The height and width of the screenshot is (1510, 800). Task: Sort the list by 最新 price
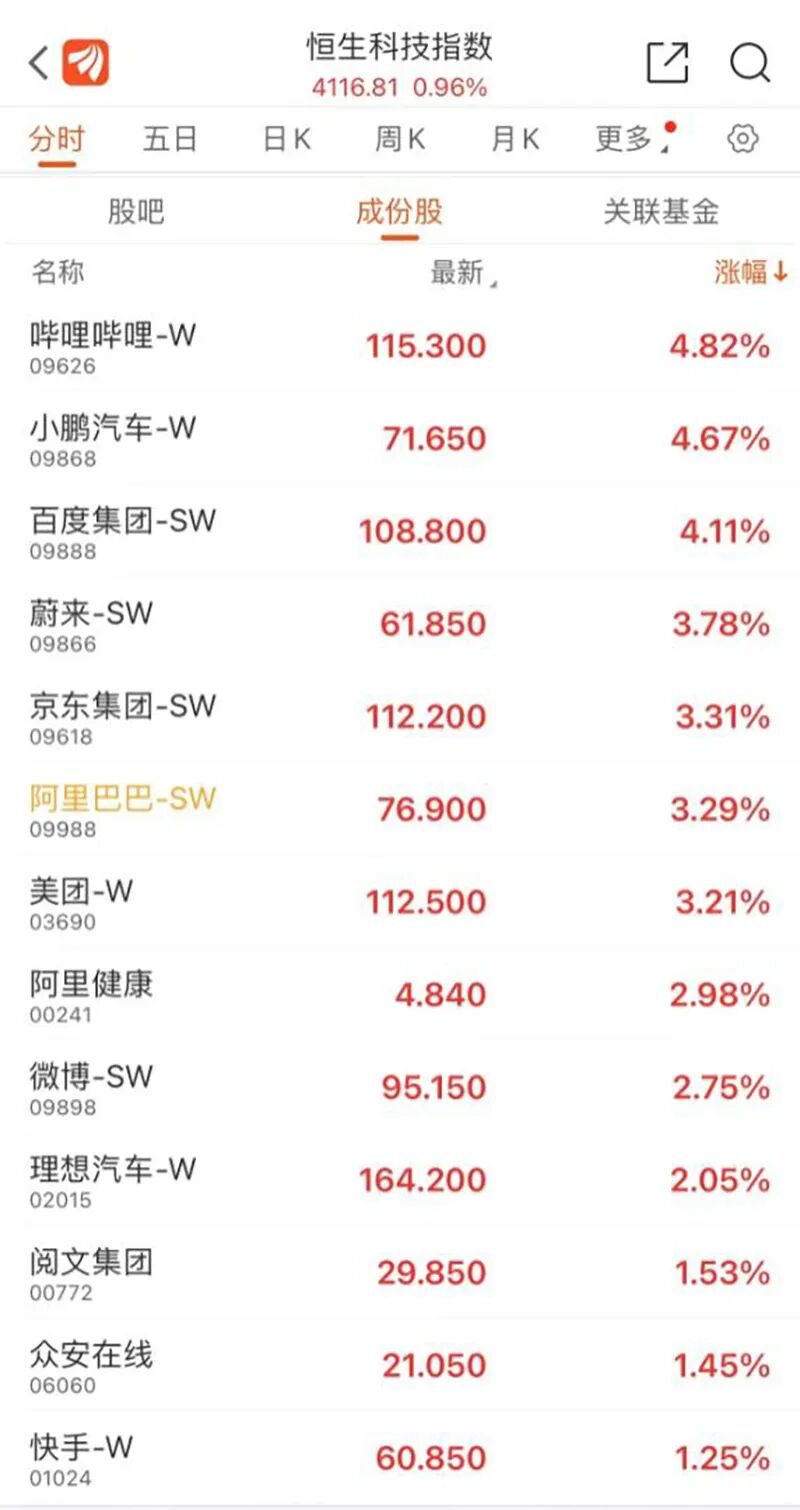[459, 272]
